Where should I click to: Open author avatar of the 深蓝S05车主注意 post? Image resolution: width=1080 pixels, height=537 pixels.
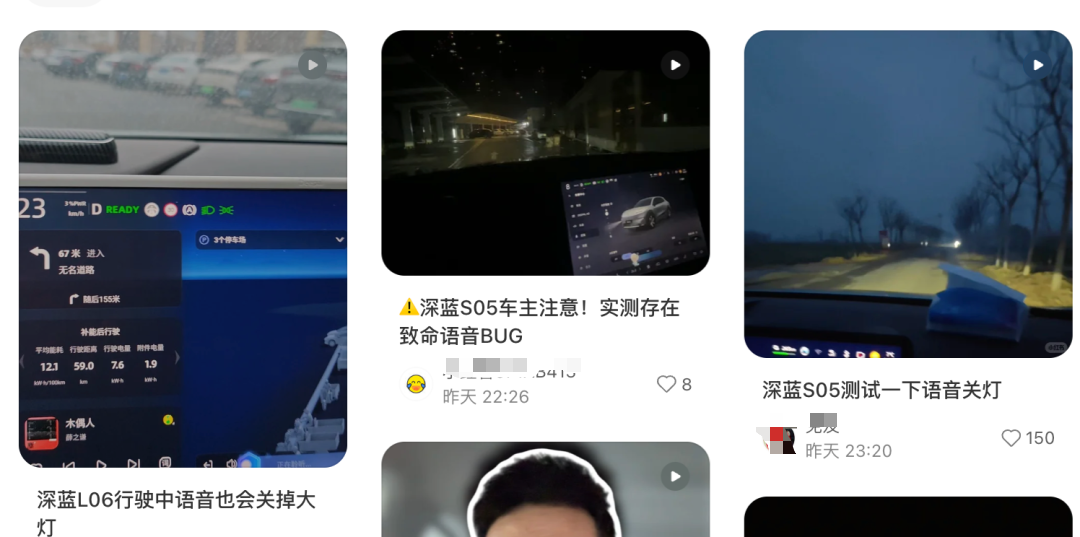click(x=416, y=384)
